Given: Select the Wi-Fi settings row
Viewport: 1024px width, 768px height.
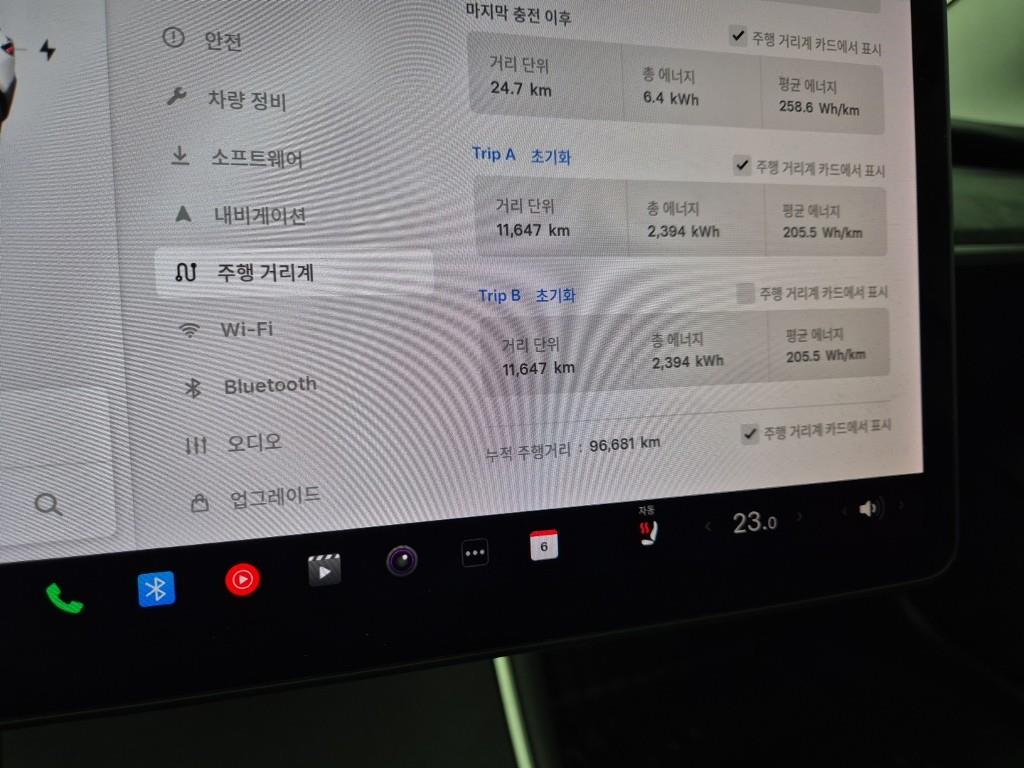Looking at the screenshot, I should coord(246,329).
